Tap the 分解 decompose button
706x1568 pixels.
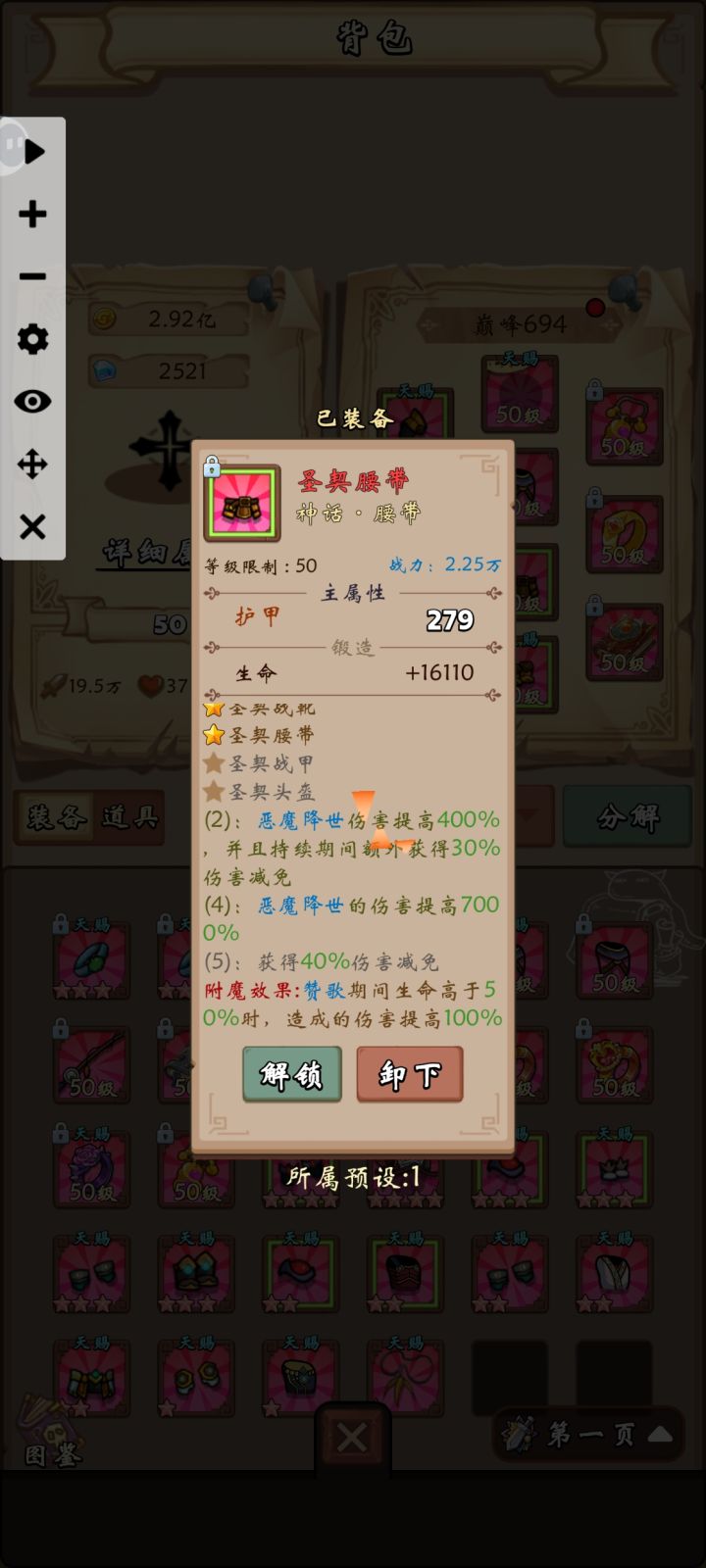629,816
